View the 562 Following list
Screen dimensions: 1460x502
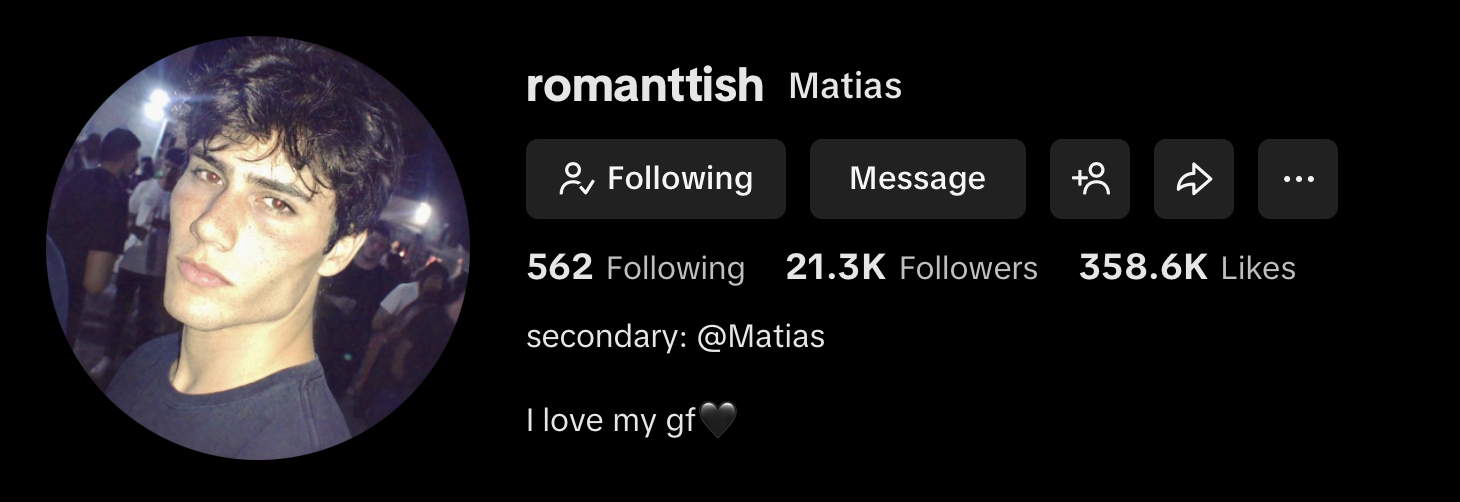tap(635, 268)
